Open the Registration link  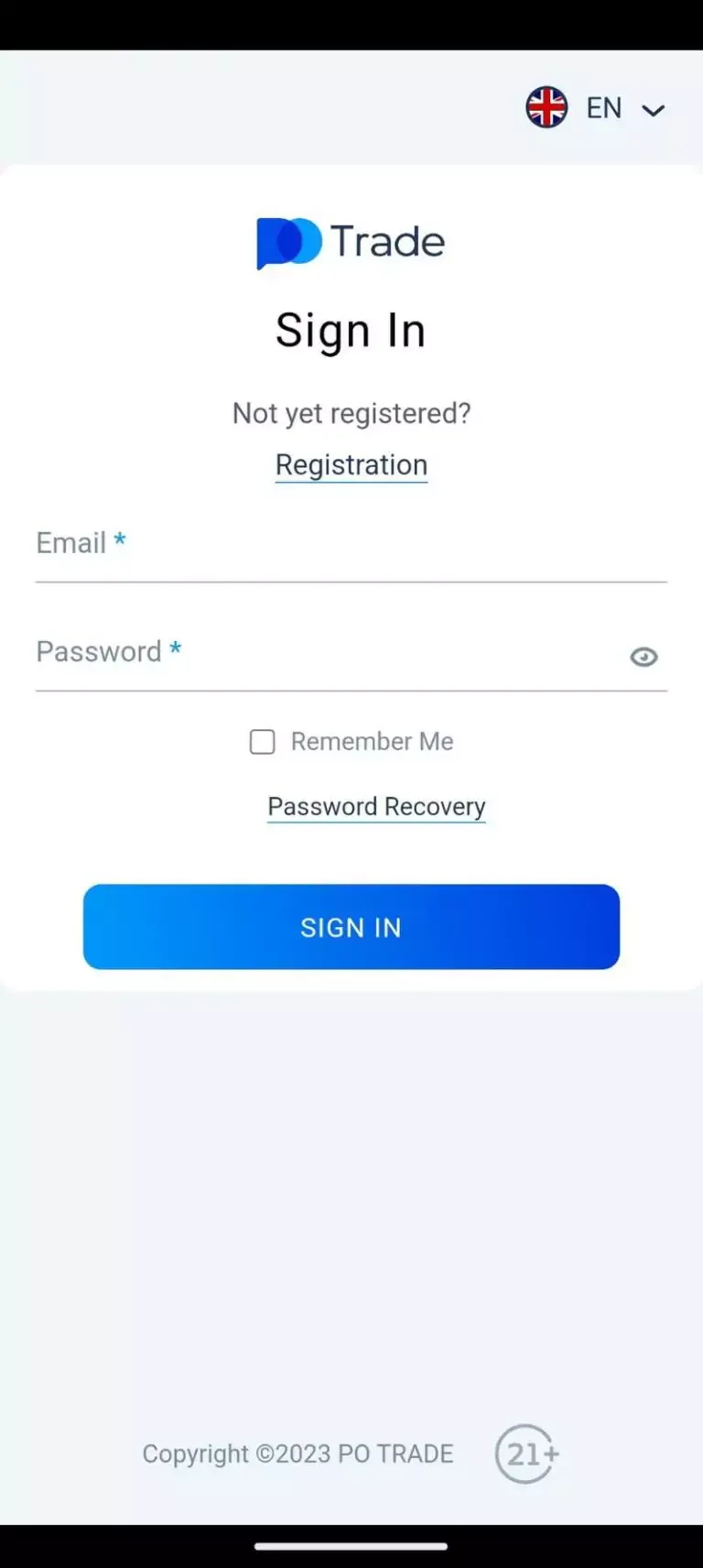pos(351,465)
